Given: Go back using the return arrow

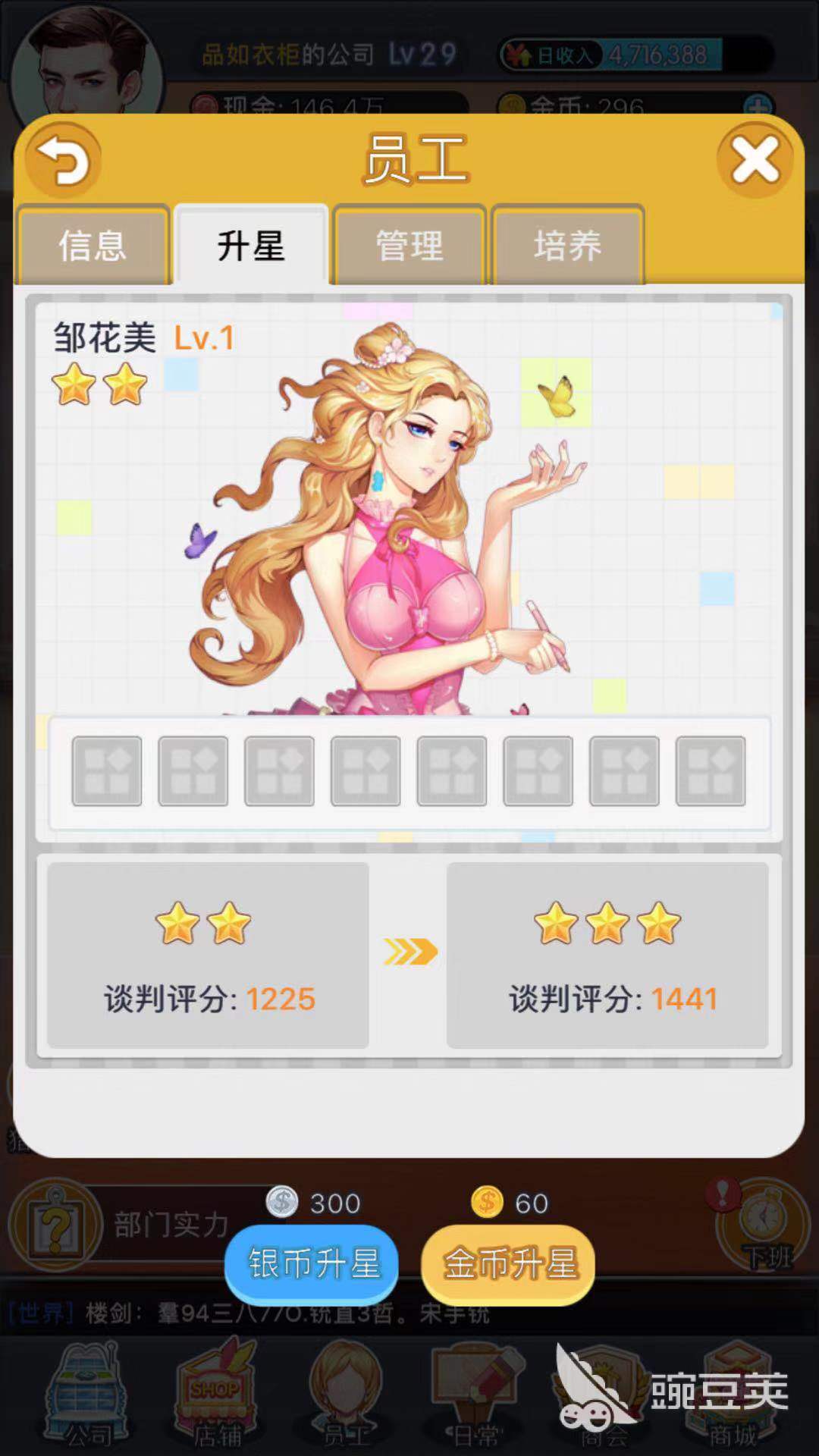Looking at the screenshot, I should pos(64,161).
